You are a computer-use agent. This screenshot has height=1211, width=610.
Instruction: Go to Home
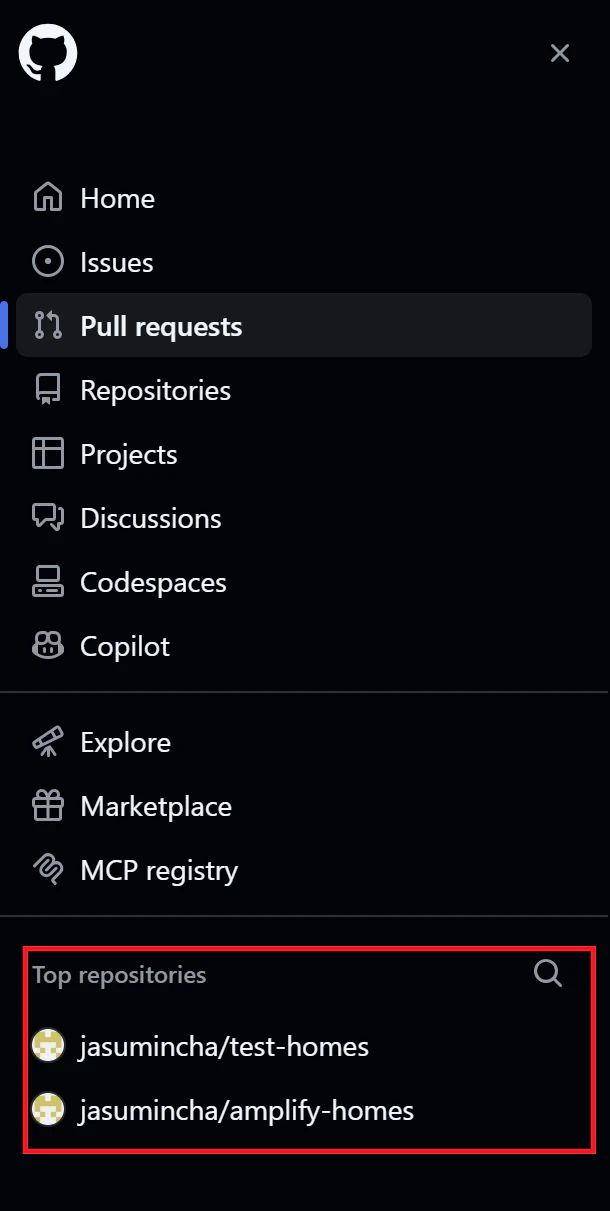117,199
